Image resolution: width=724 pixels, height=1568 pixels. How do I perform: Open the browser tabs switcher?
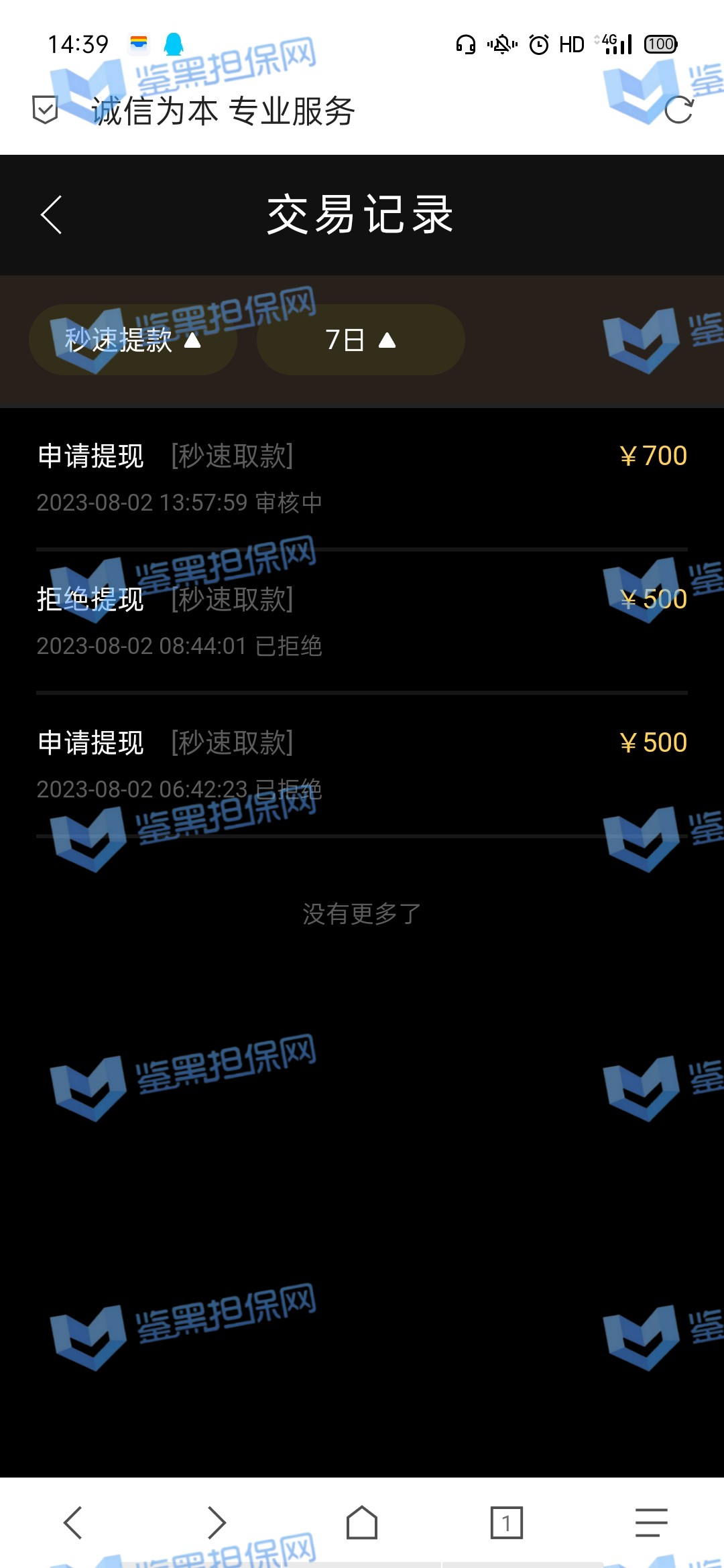[506, 1522]
